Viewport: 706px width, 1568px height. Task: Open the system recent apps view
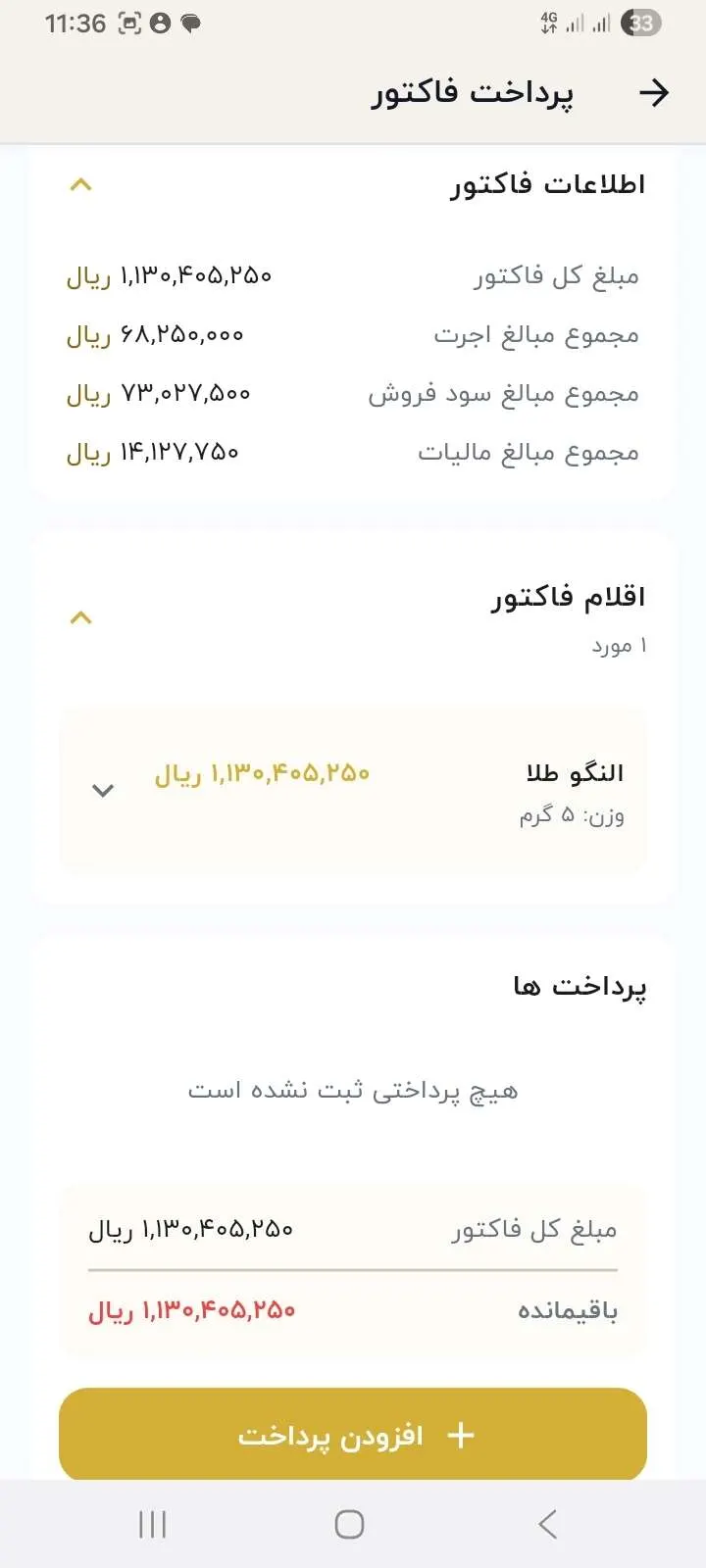click(153, 1524)
